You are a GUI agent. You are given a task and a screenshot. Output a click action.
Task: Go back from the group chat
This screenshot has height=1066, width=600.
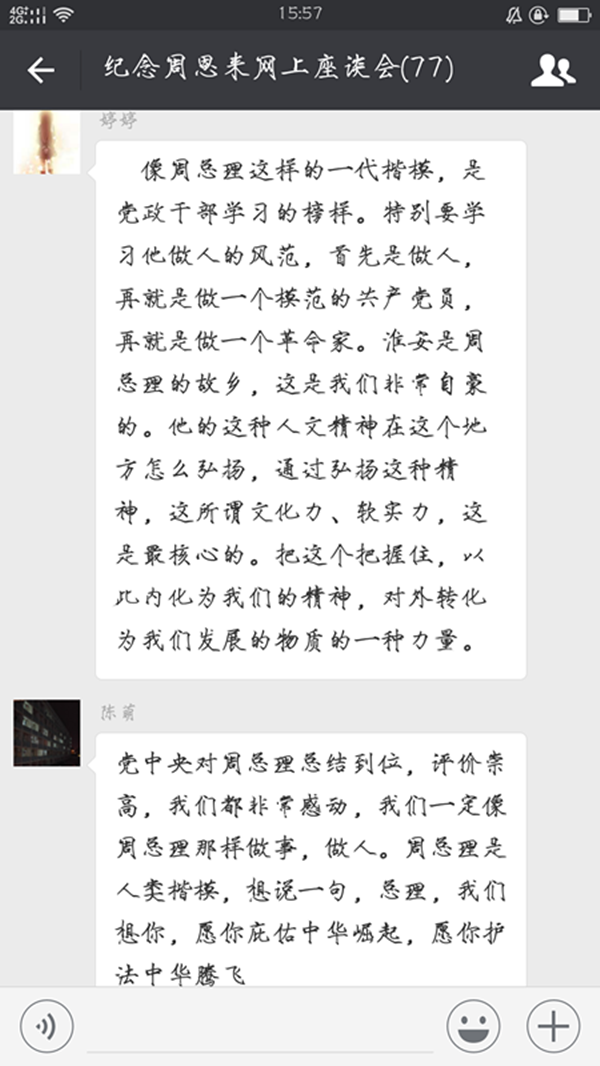(40, 70)
